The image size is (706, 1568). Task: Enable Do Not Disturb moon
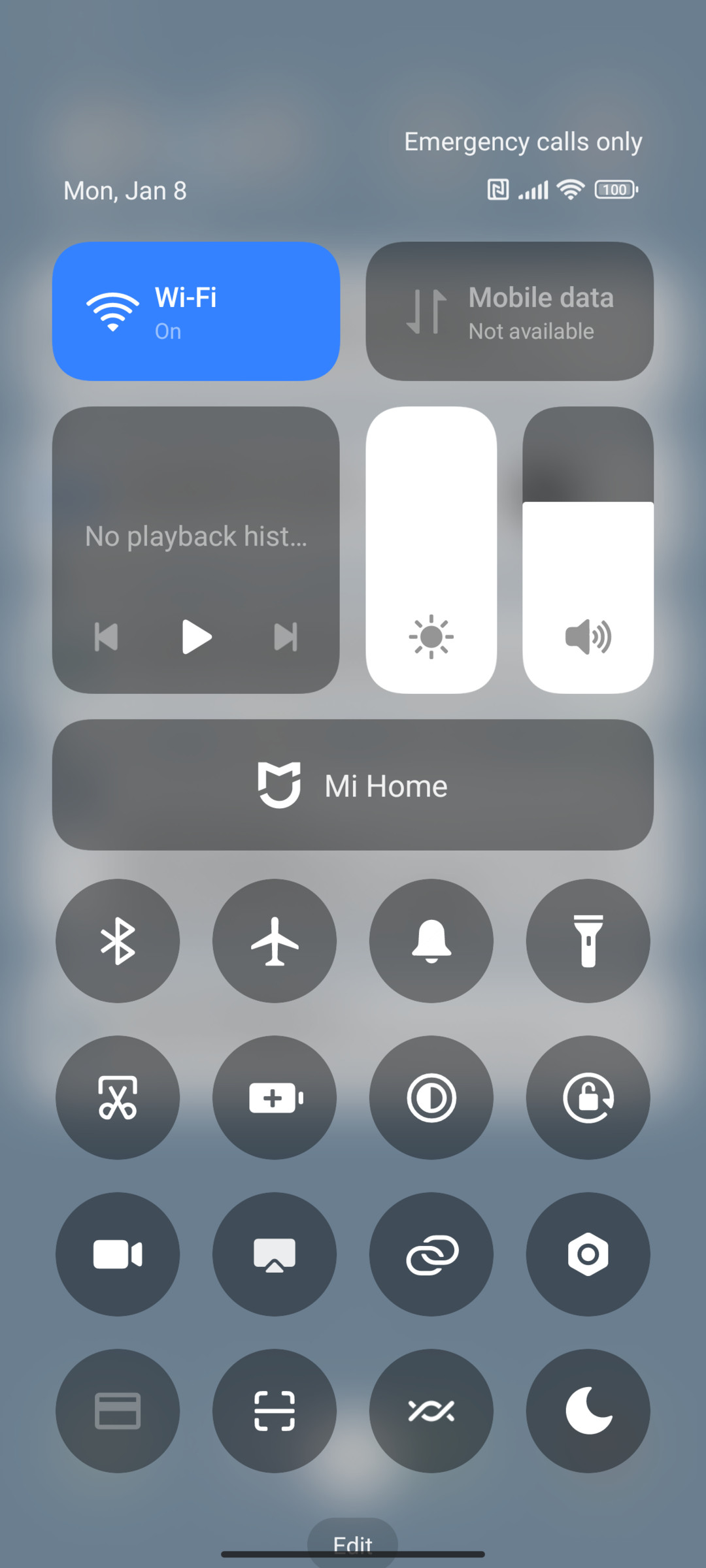pyautogui.click(x=588, y=1411)
